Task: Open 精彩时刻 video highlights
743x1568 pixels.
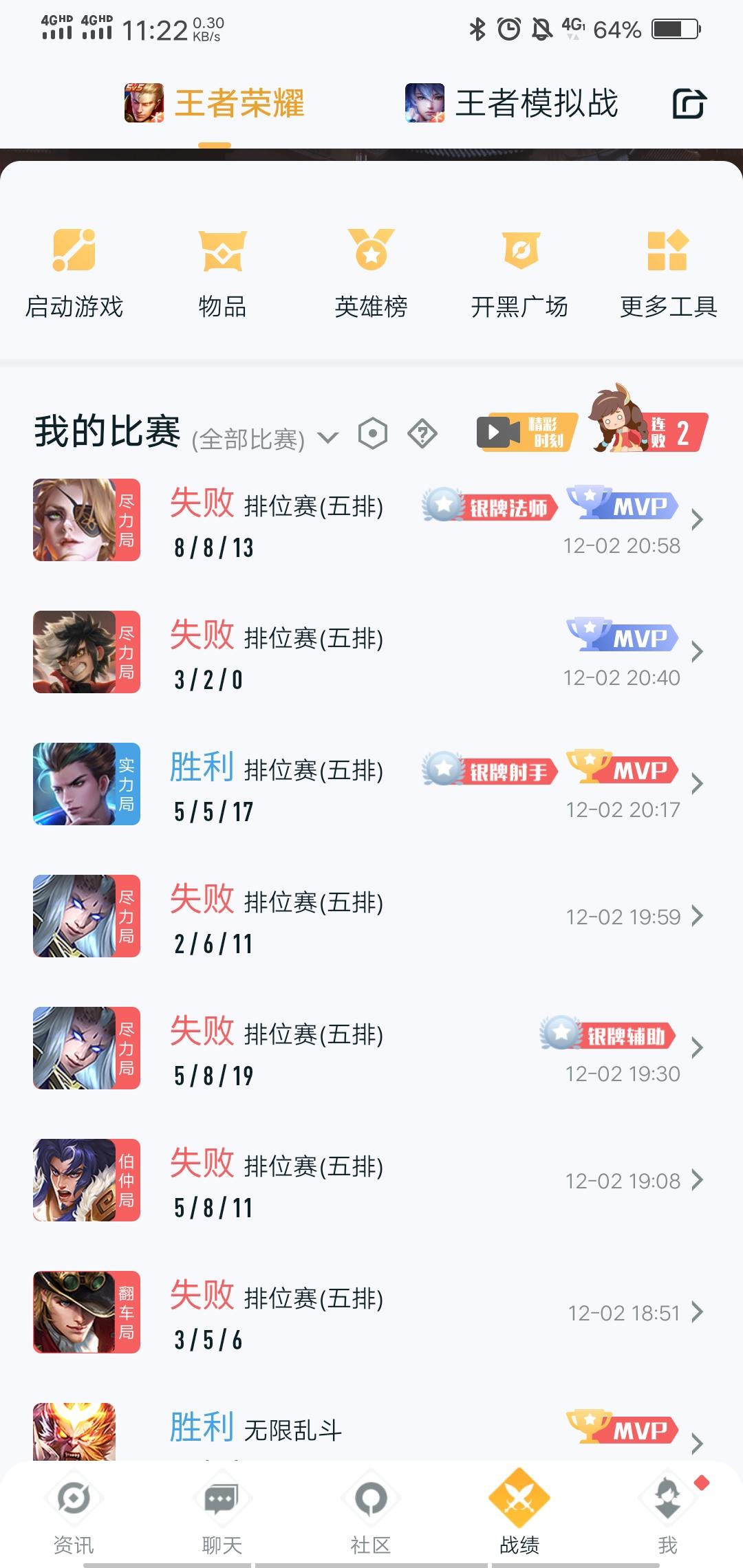Action: point(526,433)
